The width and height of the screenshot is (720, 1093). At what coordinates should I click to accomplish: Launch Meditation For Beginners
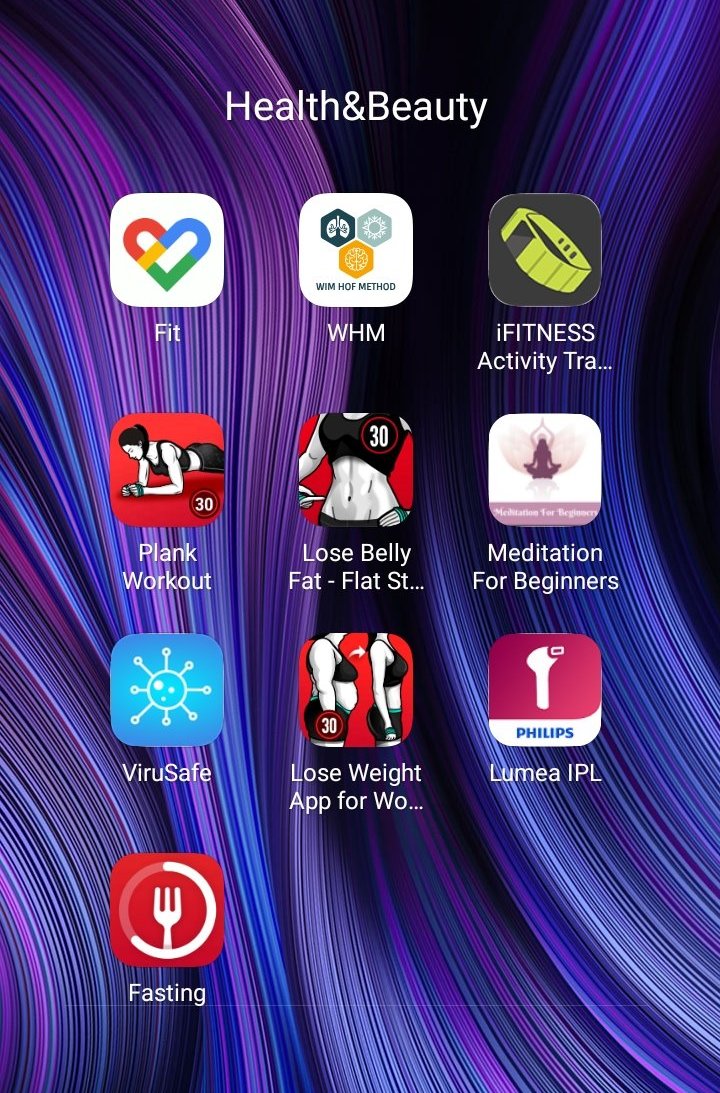tap(545, 470)
